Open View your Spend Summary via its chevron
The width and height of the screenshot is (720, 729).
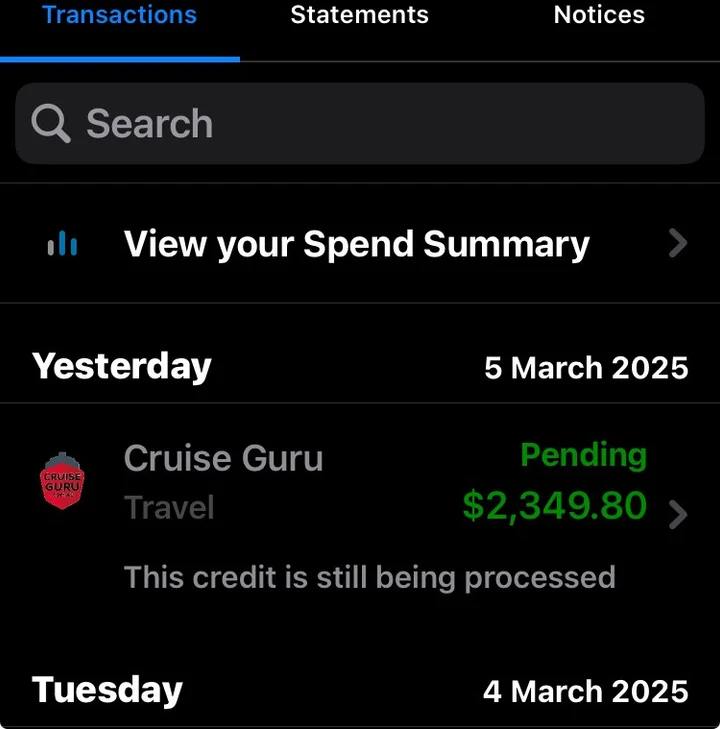coord(678,243)
